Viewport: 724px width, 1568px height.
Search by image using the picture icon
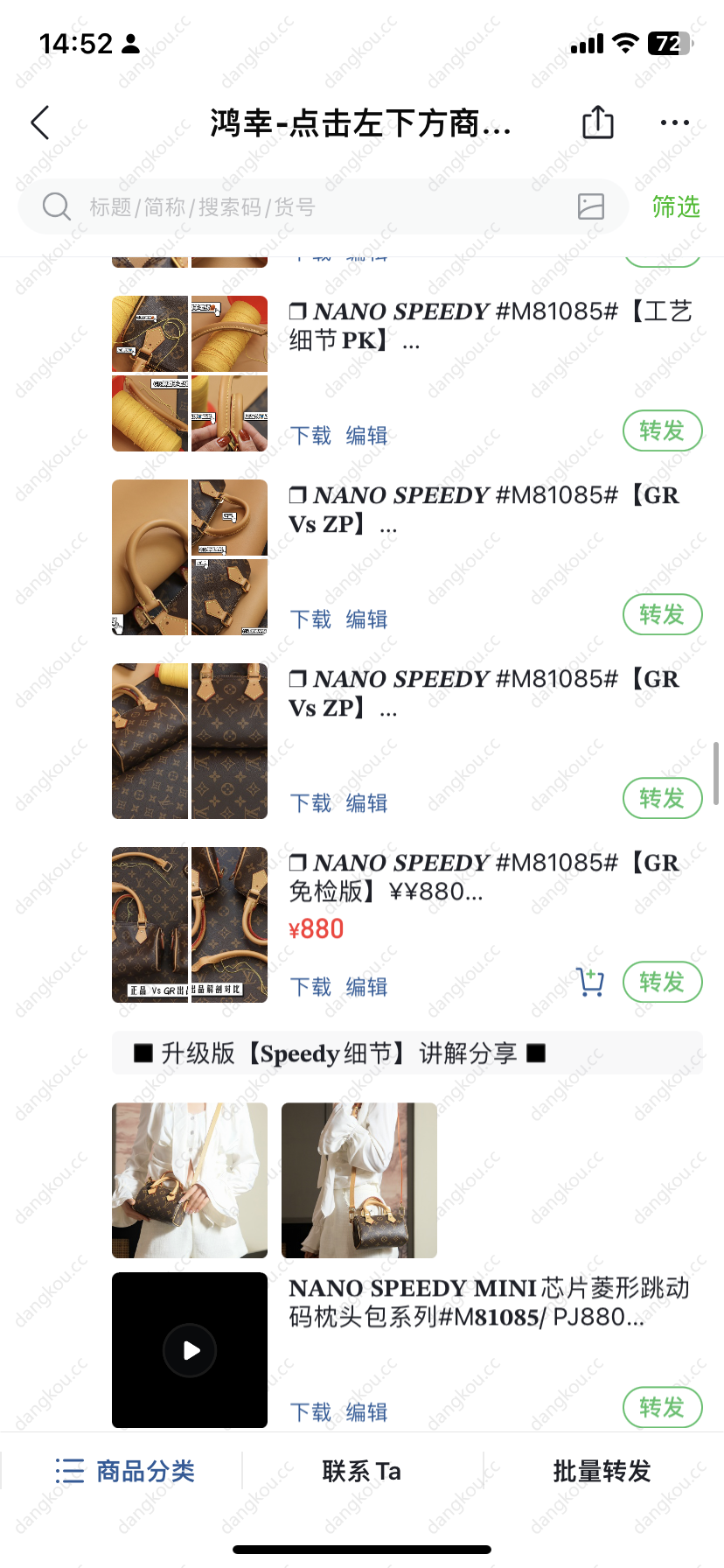pos(591,206)
